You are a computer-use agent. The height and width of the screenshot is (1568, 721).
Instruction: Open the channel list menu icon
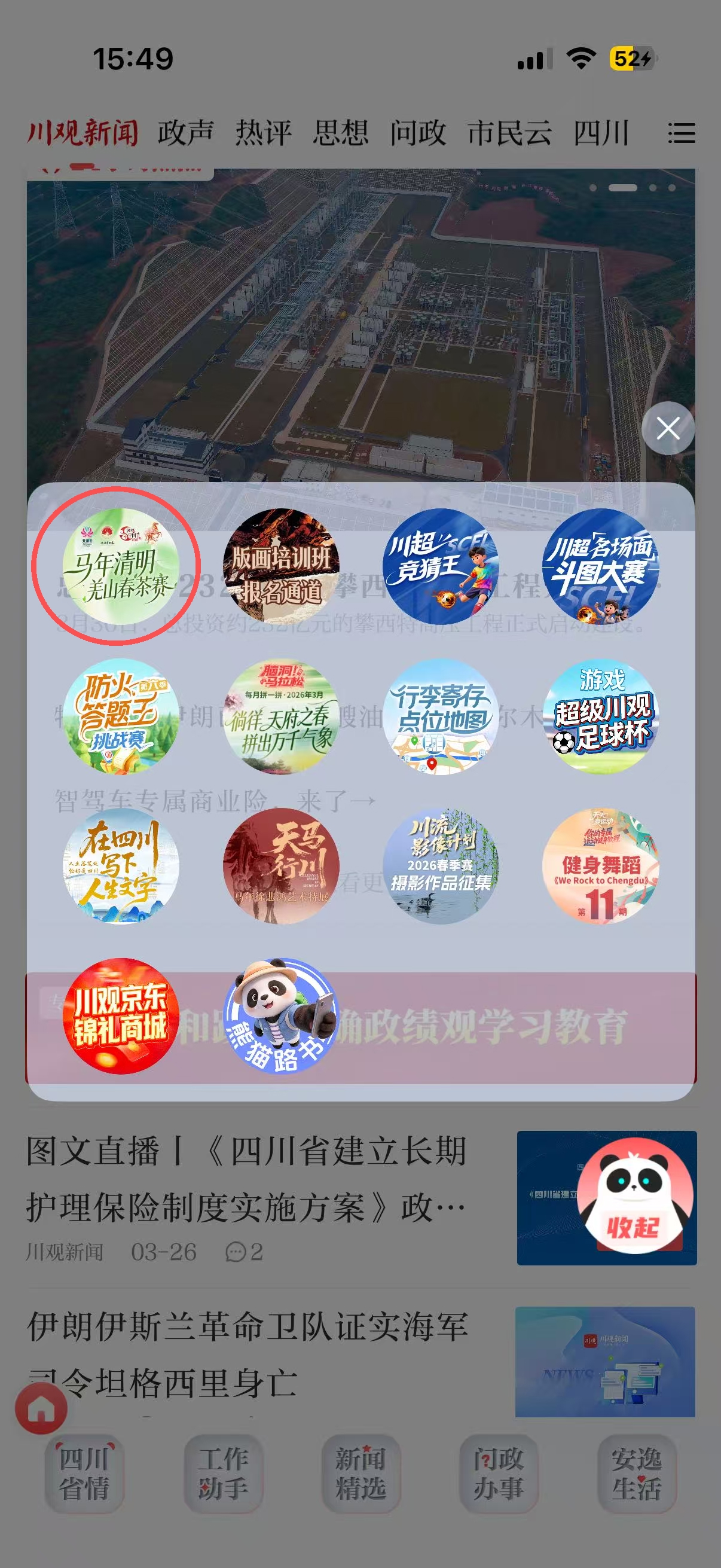coord(681,133)
